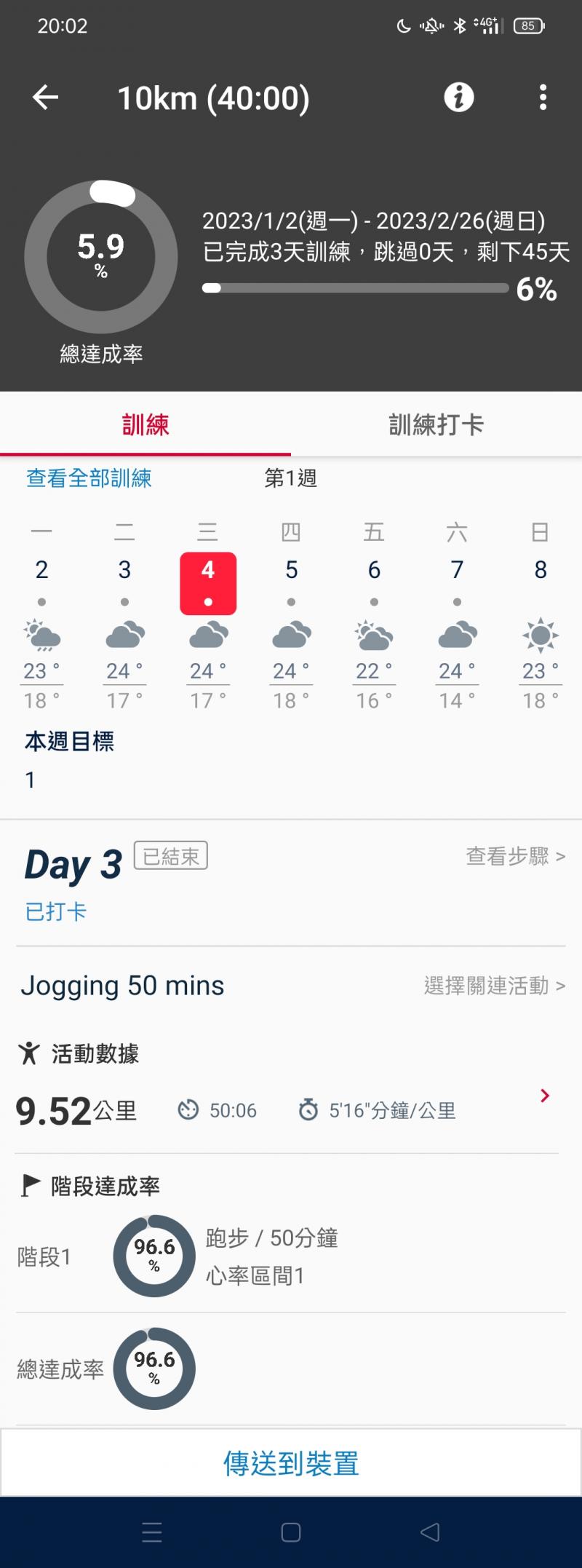Viewport: 582px width, 1568px height.
Task: Open 查看步驟 for Day 3
Action: pos(515,857)
